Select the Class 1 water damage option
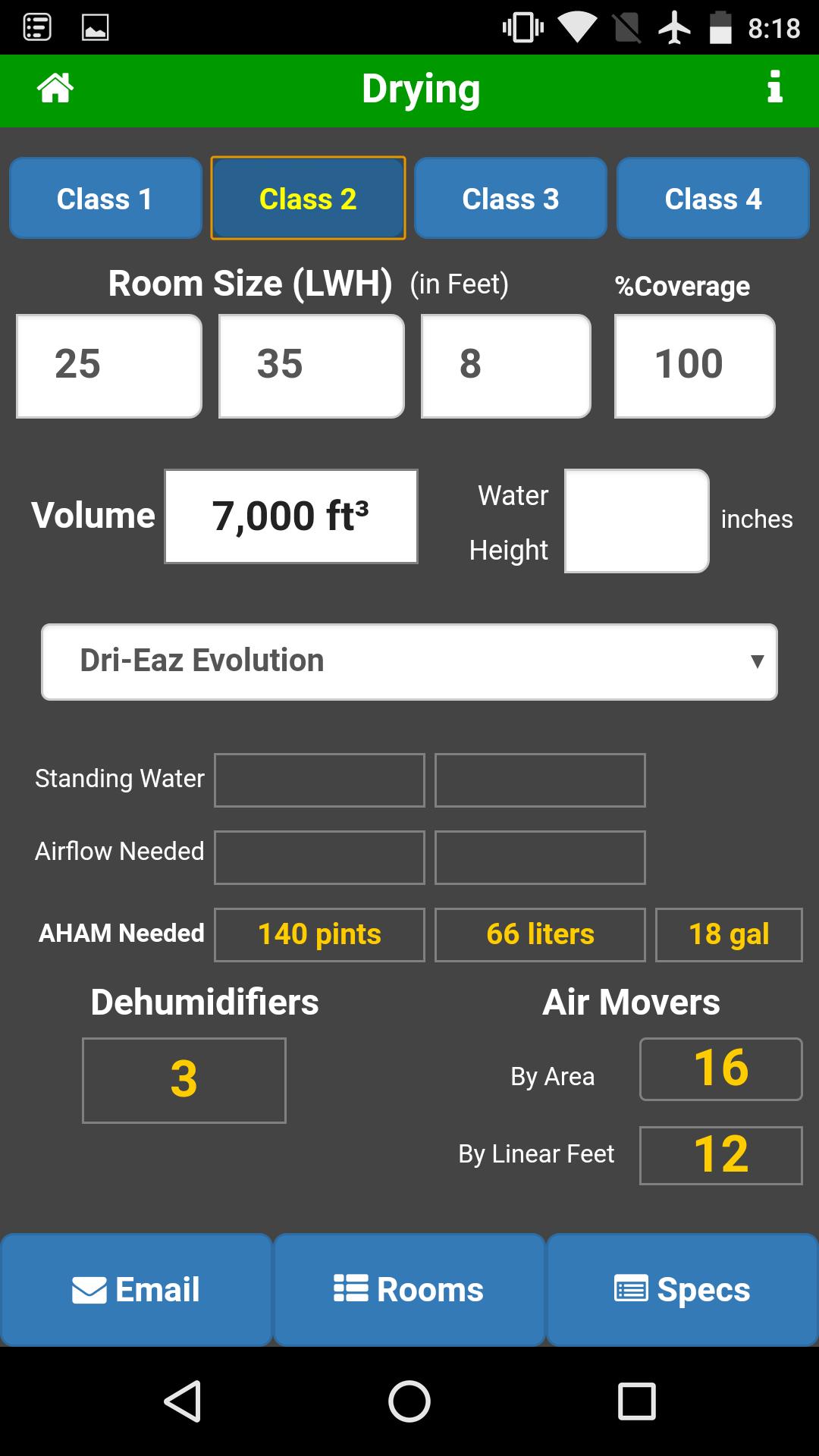Image resolution: width=819 pixels, height=1456 pixels. 105,198
